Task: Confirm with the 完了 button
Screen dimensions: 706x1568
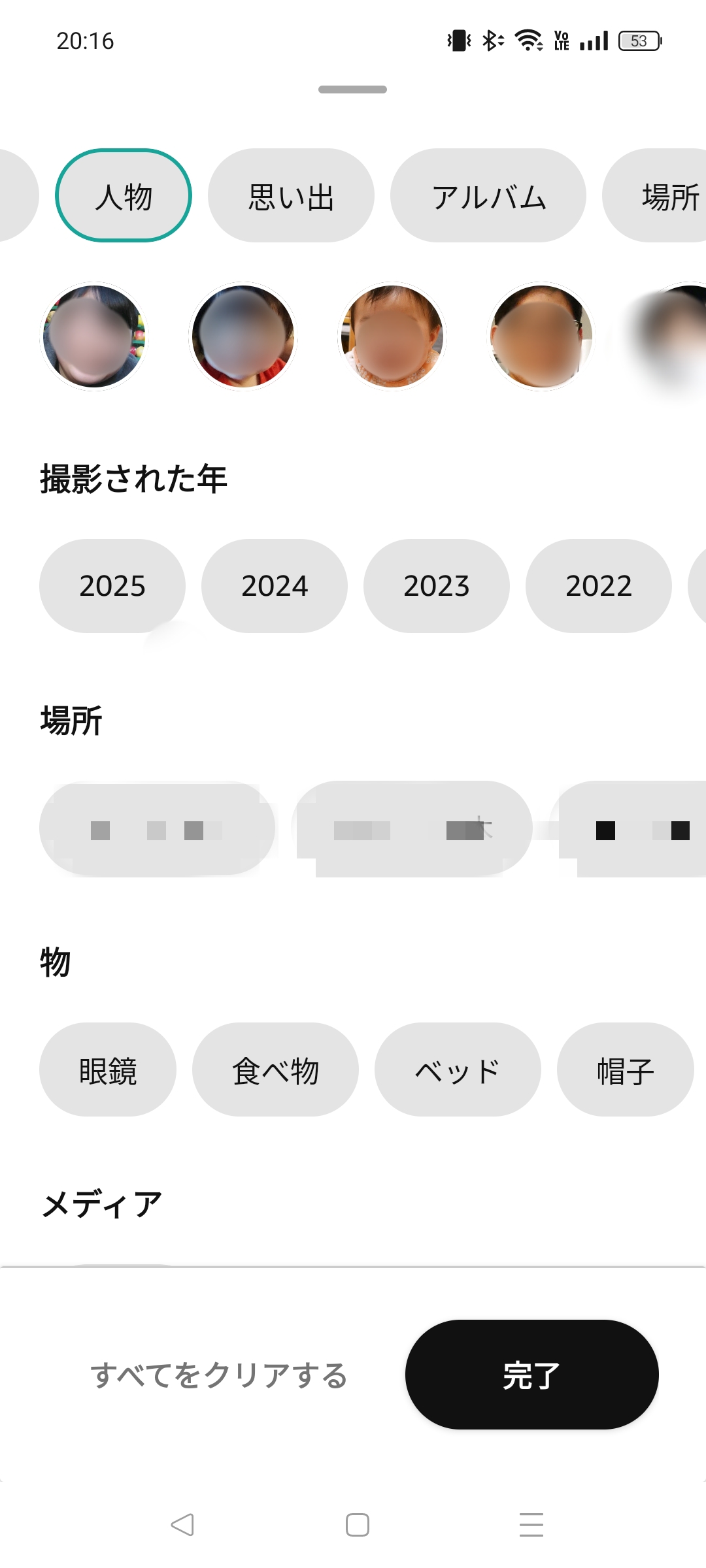Action: coord(532,1375)
